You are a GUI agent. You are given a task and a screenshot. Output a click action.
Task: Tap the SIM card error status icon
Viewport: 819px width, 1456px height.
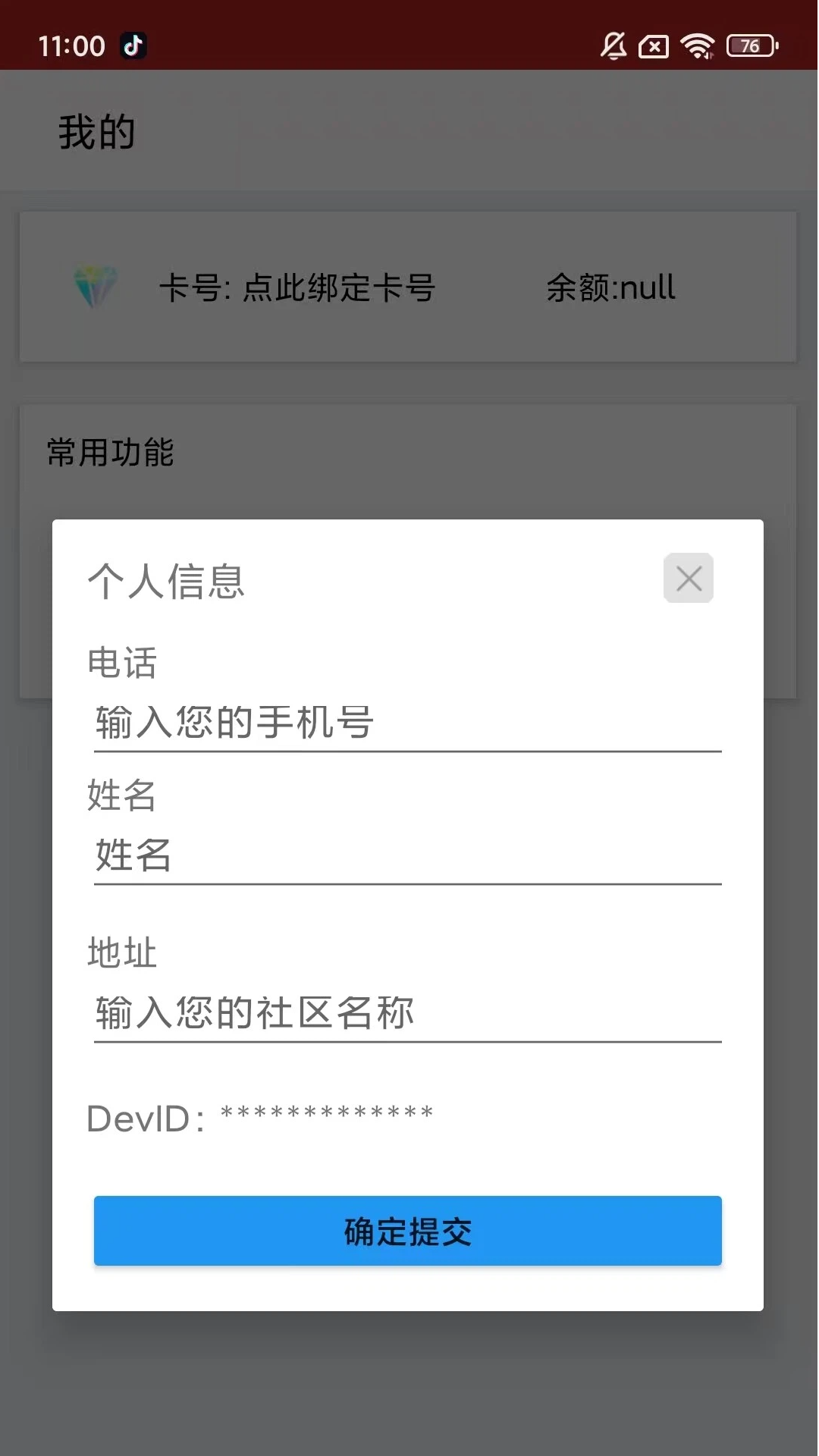click(654, 45)
